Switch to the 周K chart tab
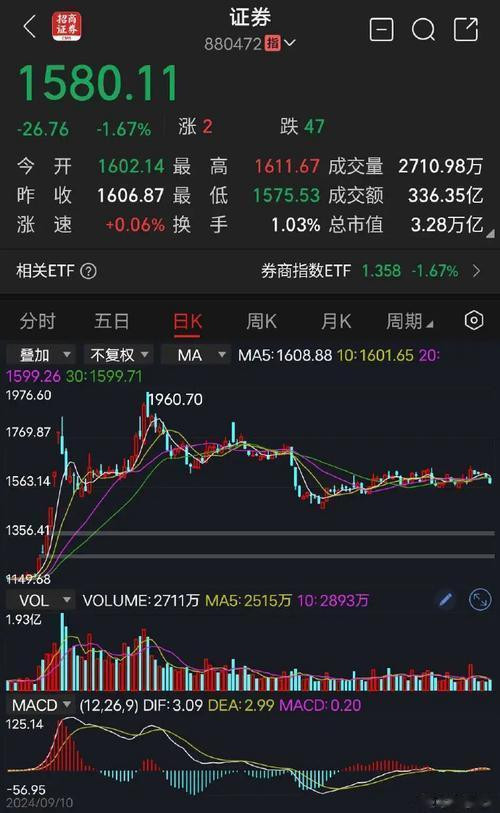 coord(262,321)
